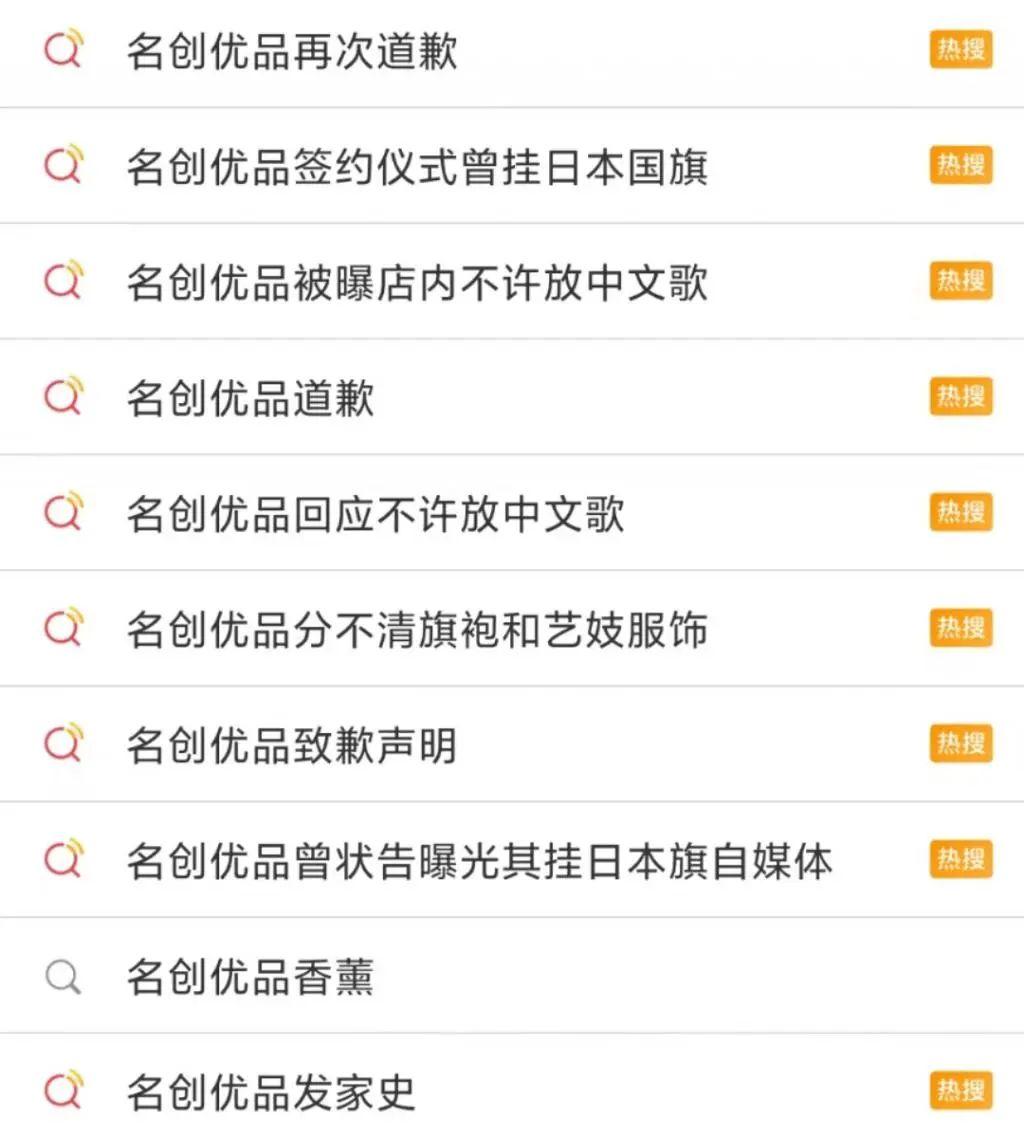Tap the 热搜 badge on the 名创优品再次道歉 row
The width and height of the screenshot is (1024, 1137).
click(x=960, y=48)
